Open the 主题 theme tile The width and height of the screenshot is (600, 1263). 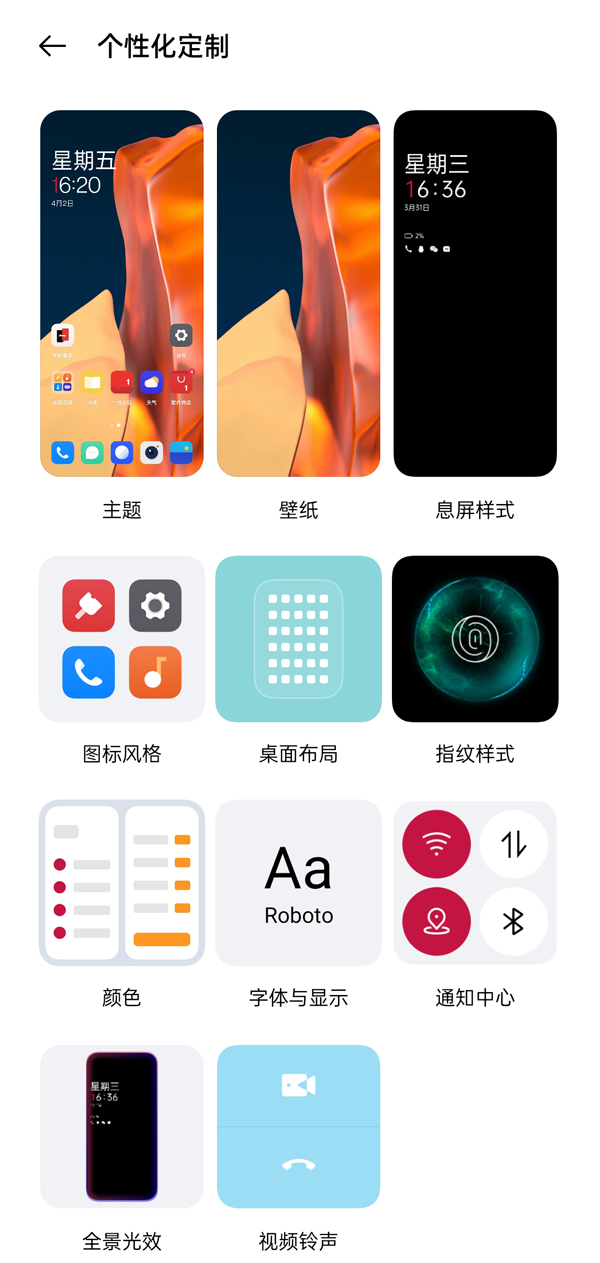pos(122,293)
